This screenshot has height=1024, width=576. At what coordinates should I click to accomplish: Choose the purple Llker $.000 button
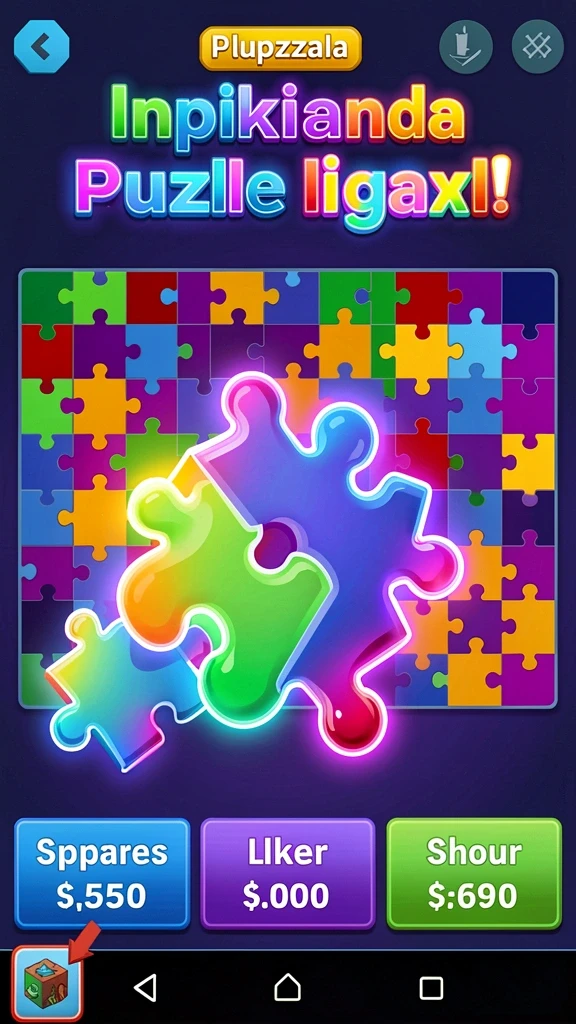pyautogui.click(x=288, y=873)
